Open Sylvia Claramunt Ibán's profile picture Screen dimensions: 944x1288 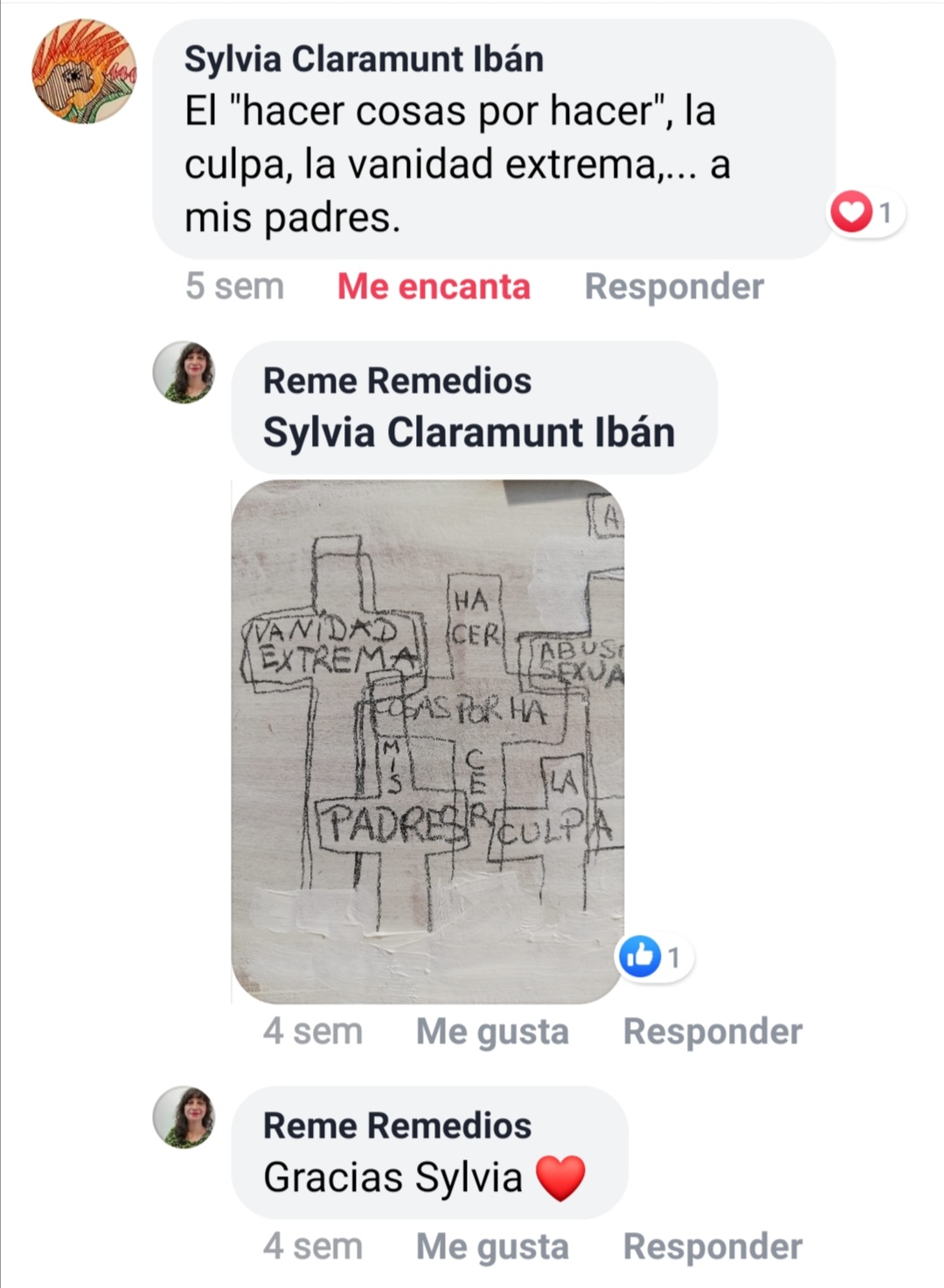click(x=84, y=72)
